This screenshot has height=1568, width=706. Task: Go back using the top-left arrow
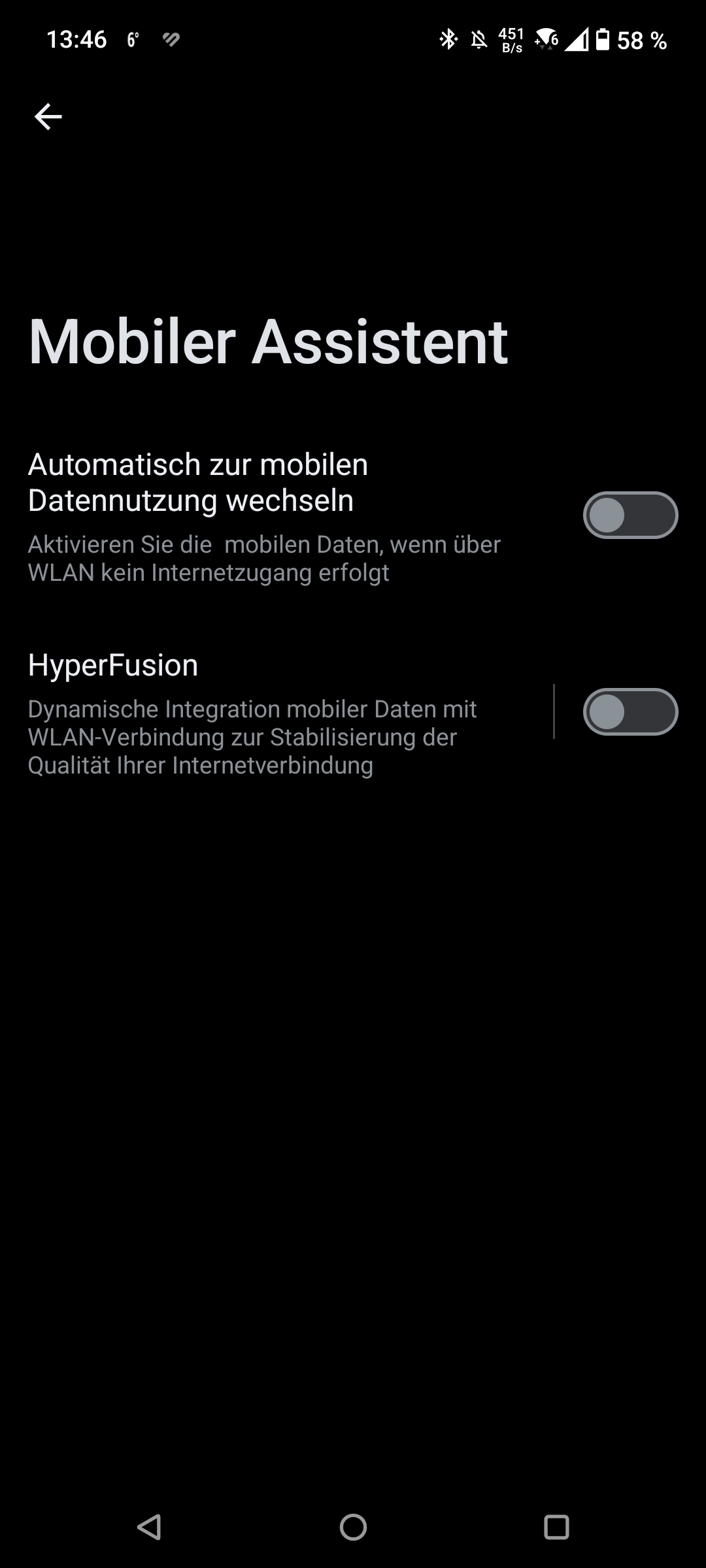(48, 117)
